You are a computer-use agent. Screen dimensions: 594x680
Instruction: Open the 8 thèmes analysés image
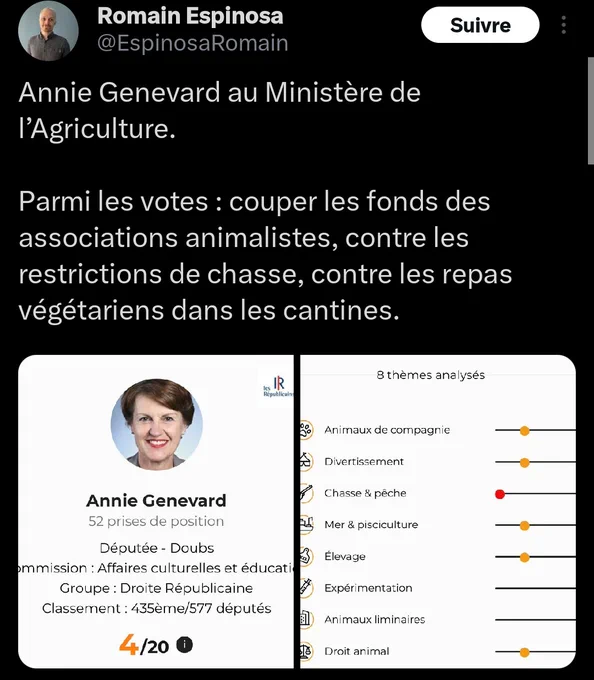click(x=438, y=512)
